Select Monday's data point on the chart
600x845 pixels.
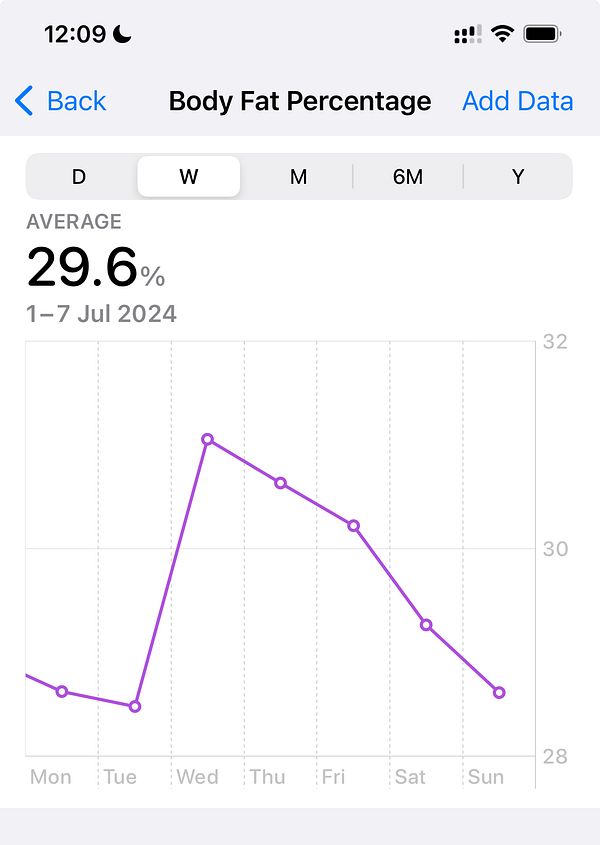tap(62, 691)
